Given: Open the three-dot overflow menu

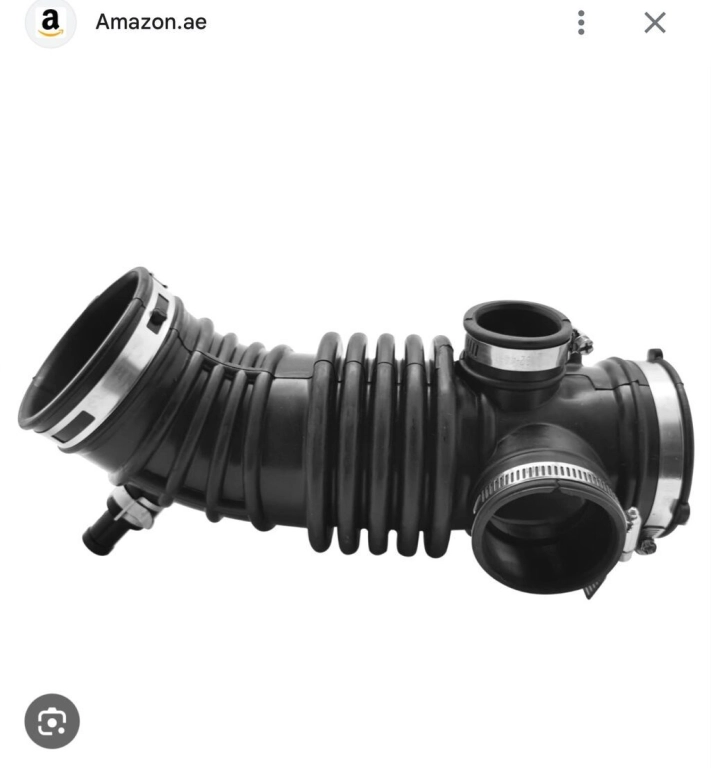Looking at the screenshot, I should point(581,23).
